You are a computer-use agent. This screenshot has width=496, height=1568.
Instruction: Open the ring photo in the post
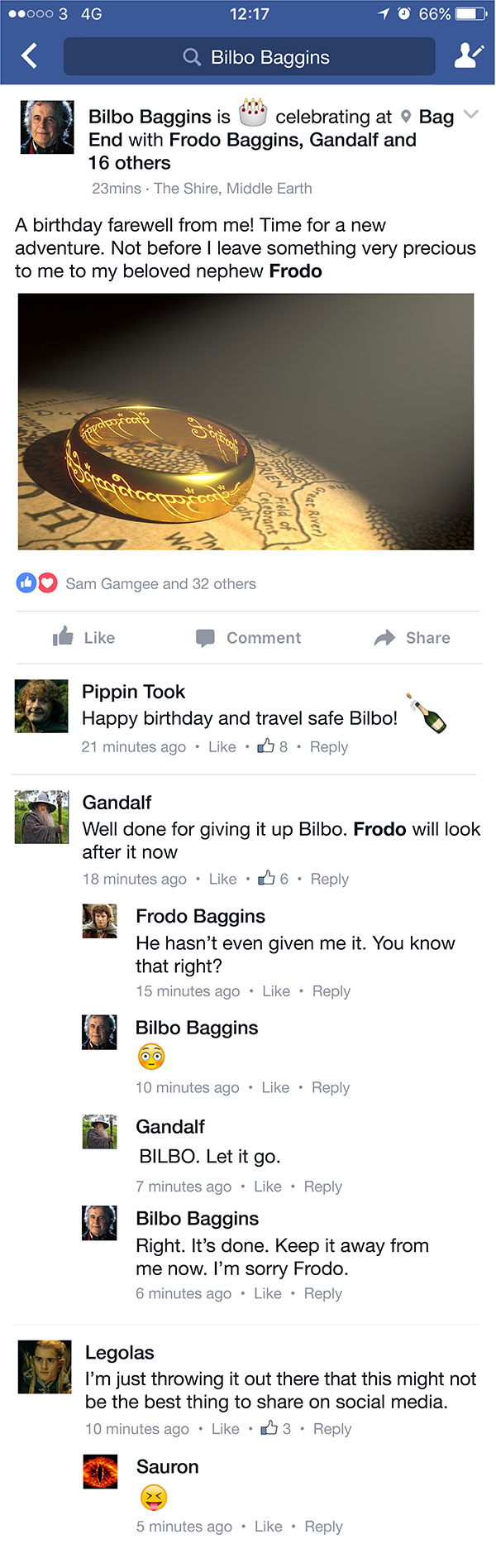point(246,421)
